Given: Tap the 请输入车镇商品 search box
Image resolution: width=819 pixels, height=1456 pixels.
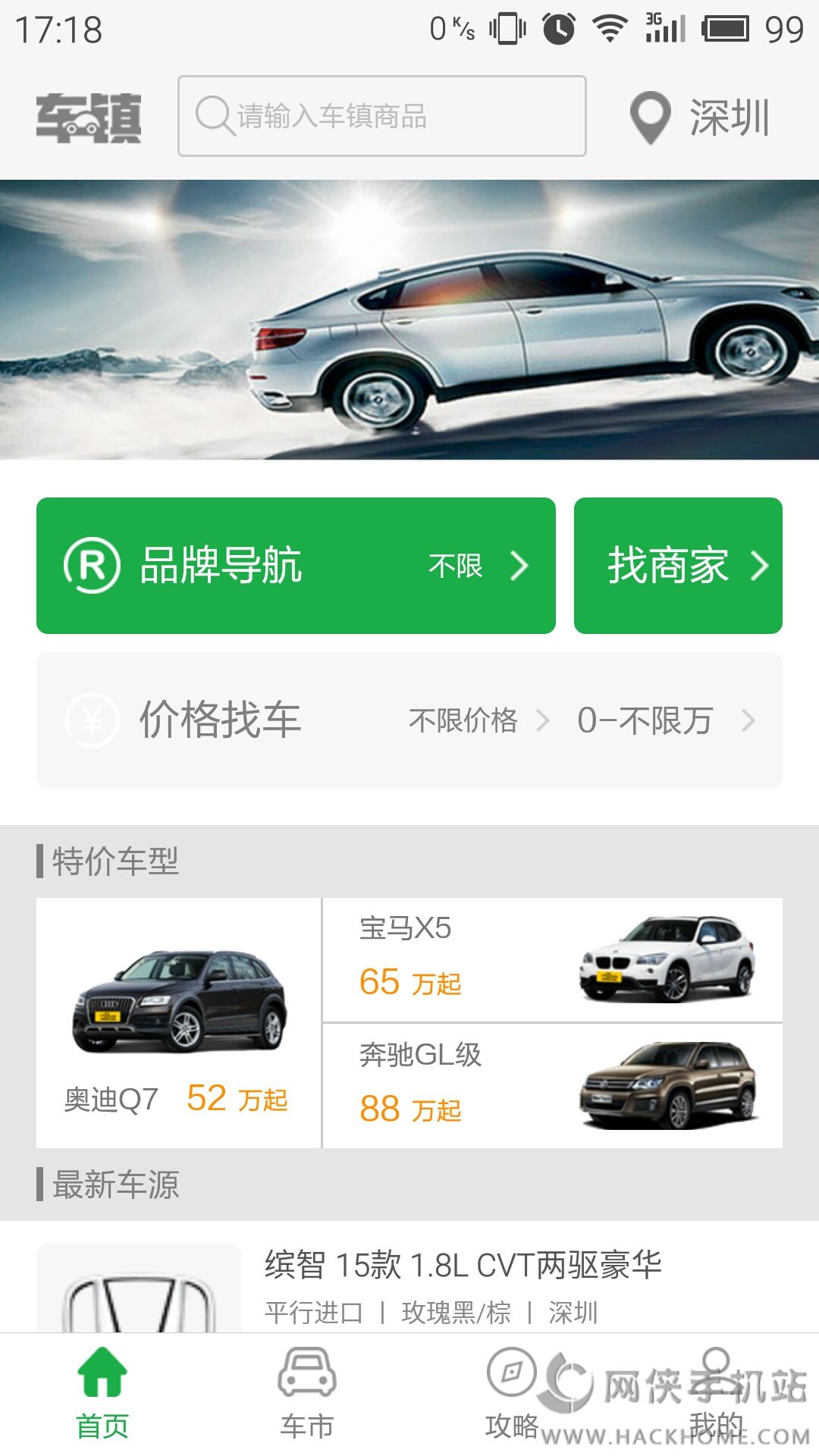Looking at the screenshot, I should coord(381,116).
